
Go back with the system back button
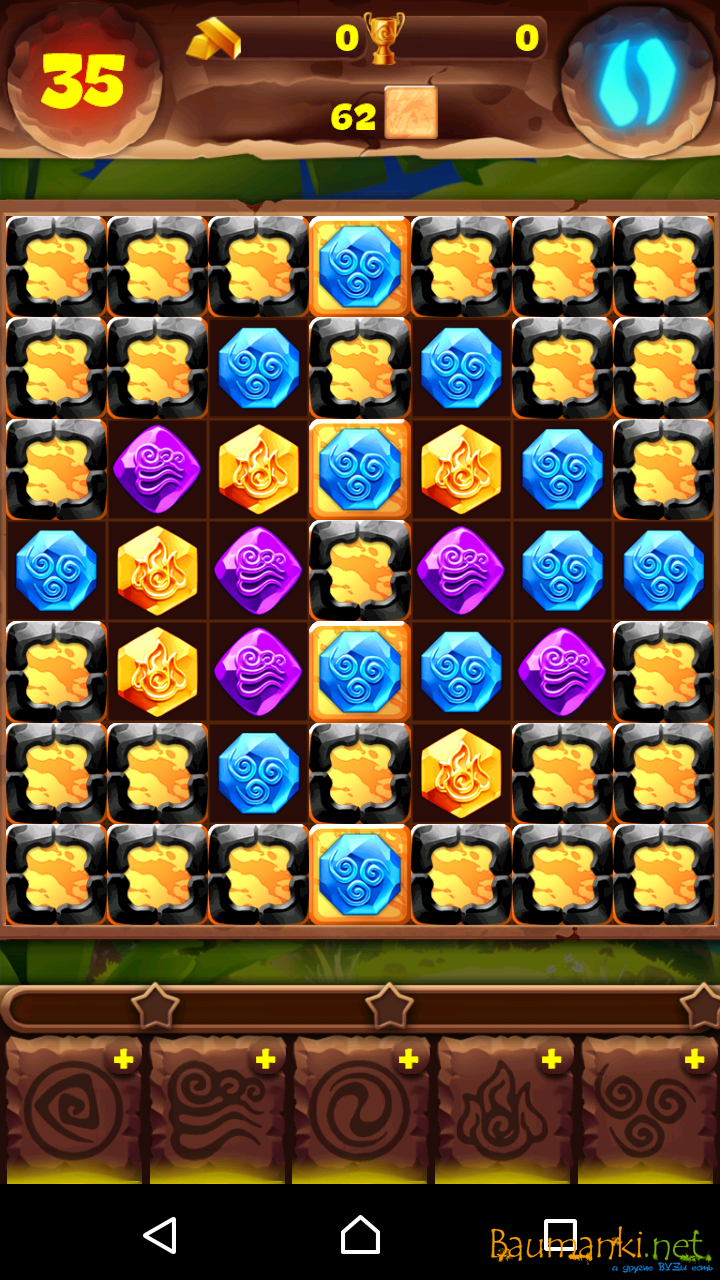[x=160, y=1236]
